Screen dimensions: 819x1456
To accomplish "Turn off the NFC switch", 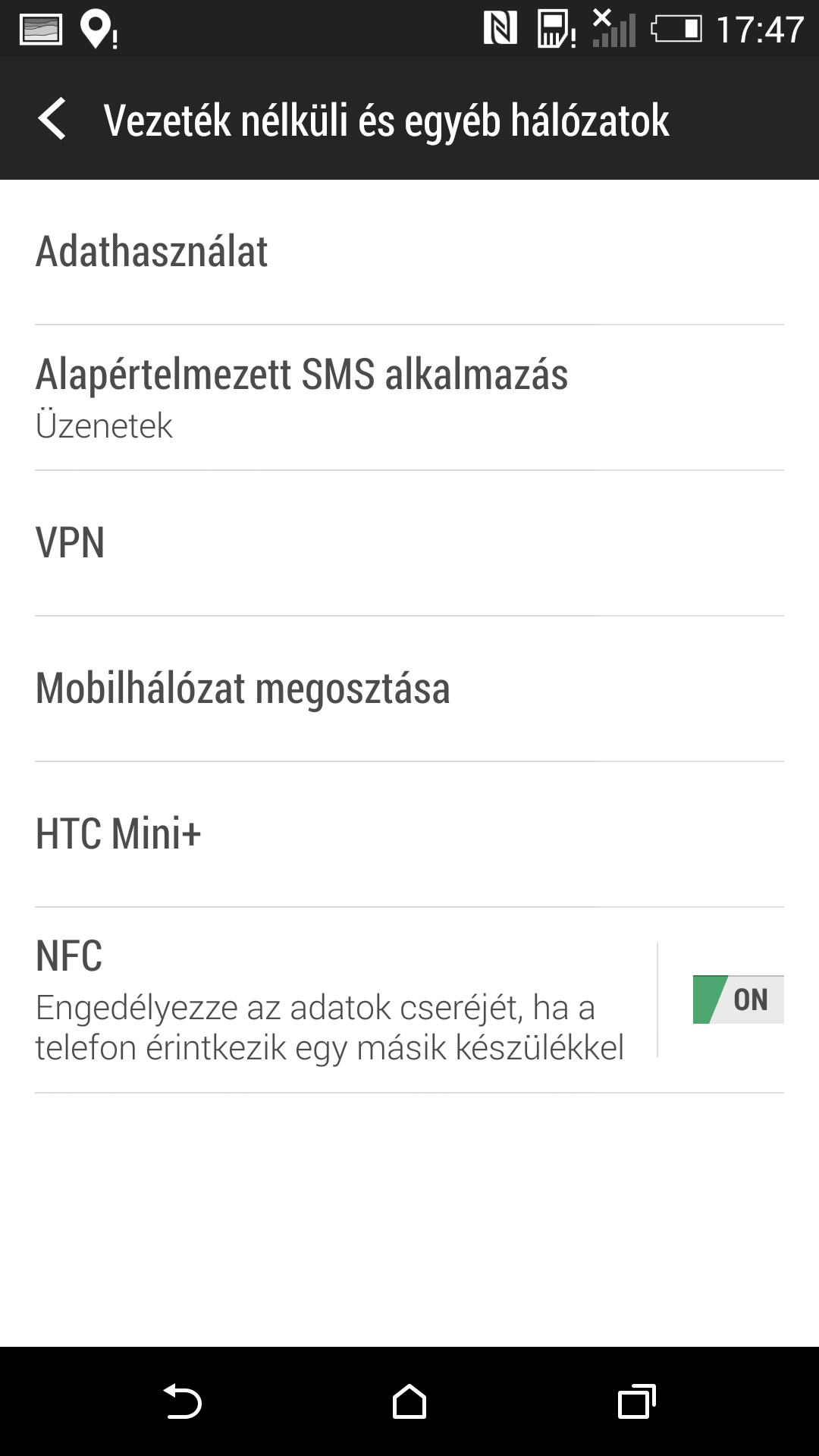I will 738,999.
